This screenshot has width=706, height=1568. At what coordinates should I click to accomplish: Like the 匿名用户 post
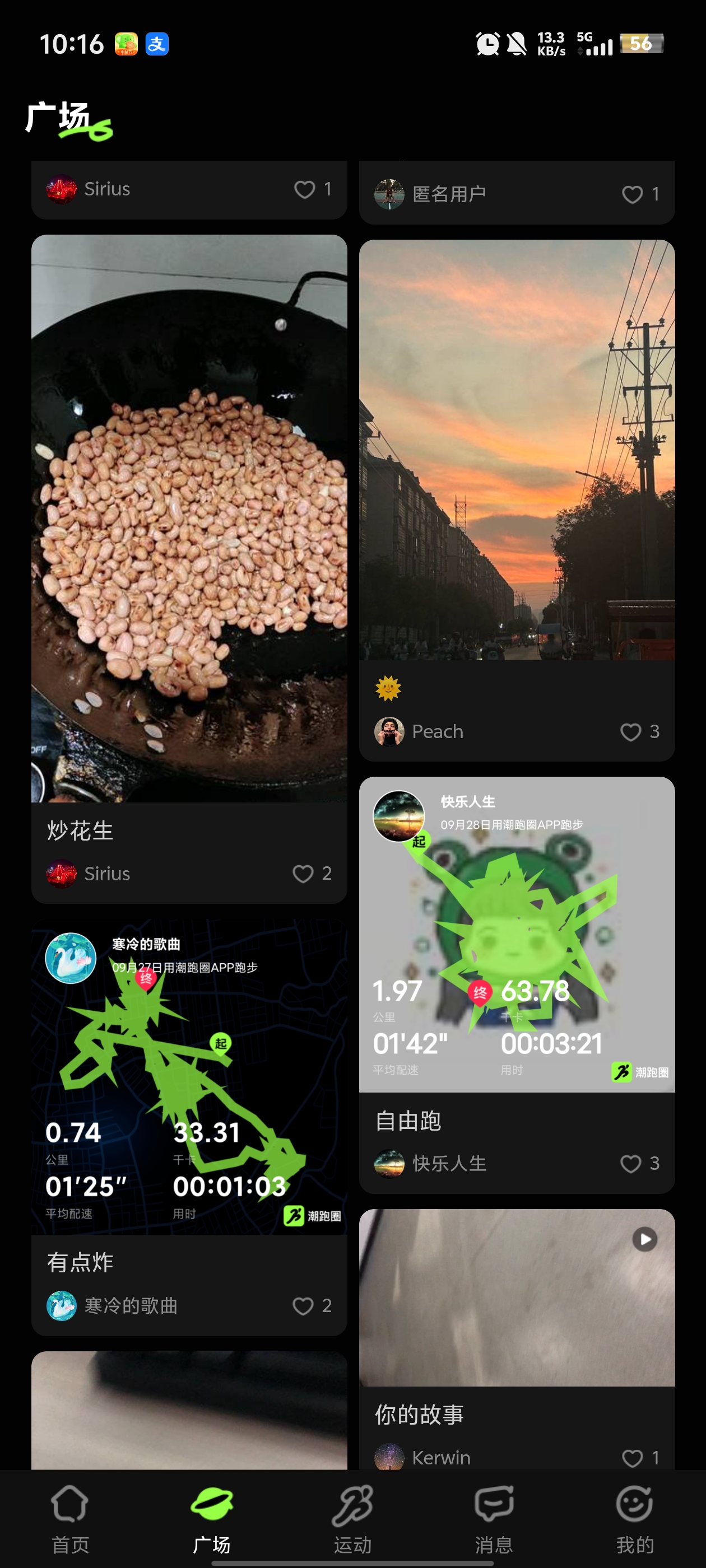[632, 194]
